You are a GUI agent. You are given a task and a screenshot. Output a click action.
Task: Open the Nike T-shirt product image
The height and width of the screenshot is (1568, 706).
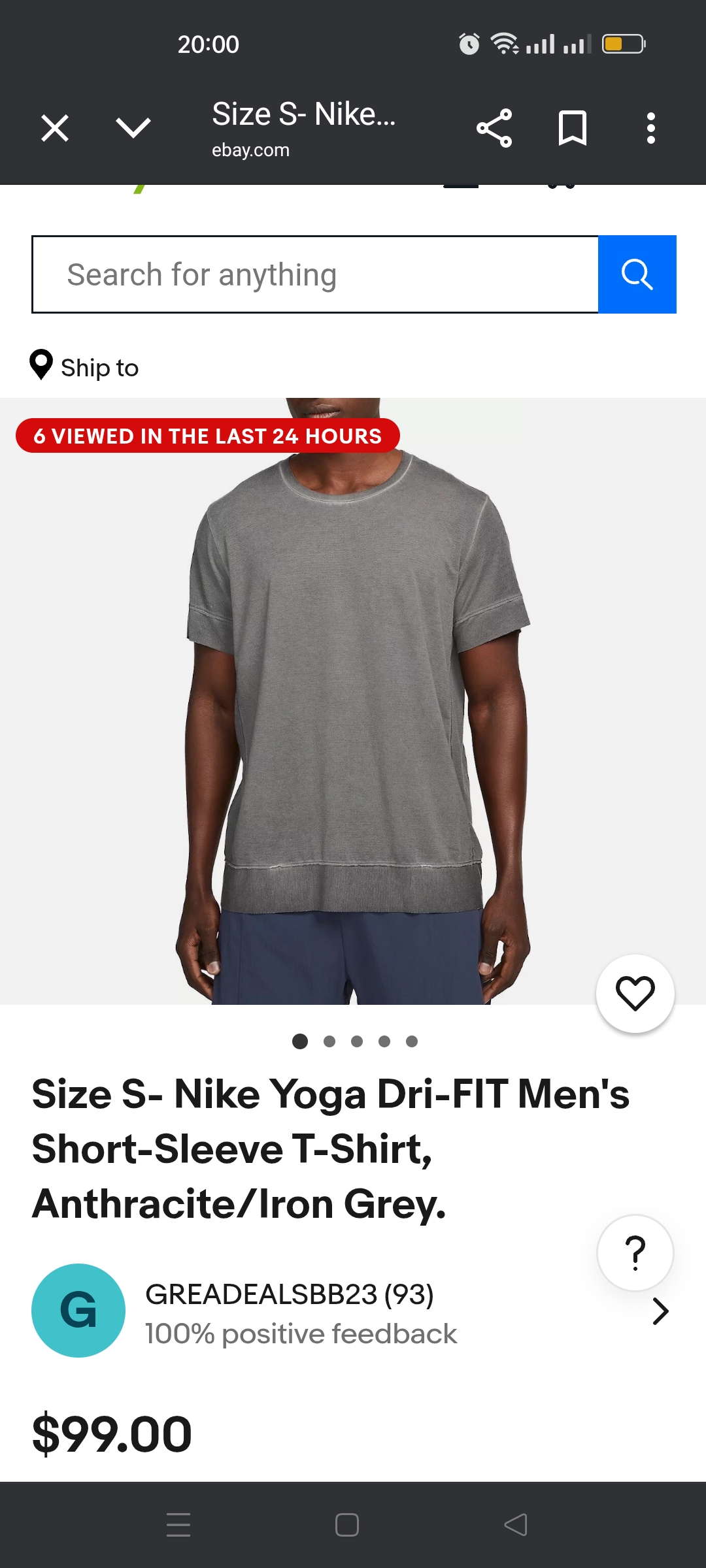pos(353,699)
